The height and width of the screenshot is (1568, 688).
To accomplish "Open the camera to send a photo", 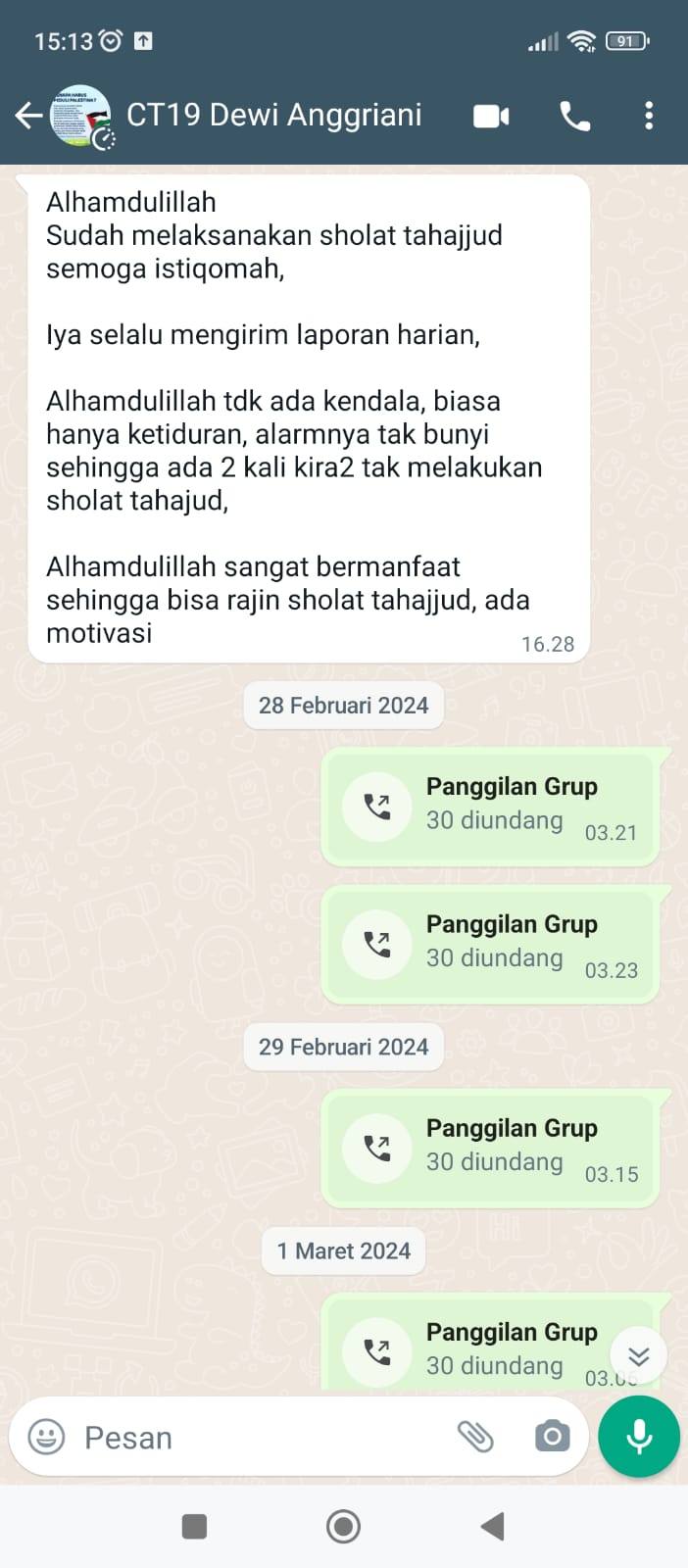I will [x=552, y=1437].
